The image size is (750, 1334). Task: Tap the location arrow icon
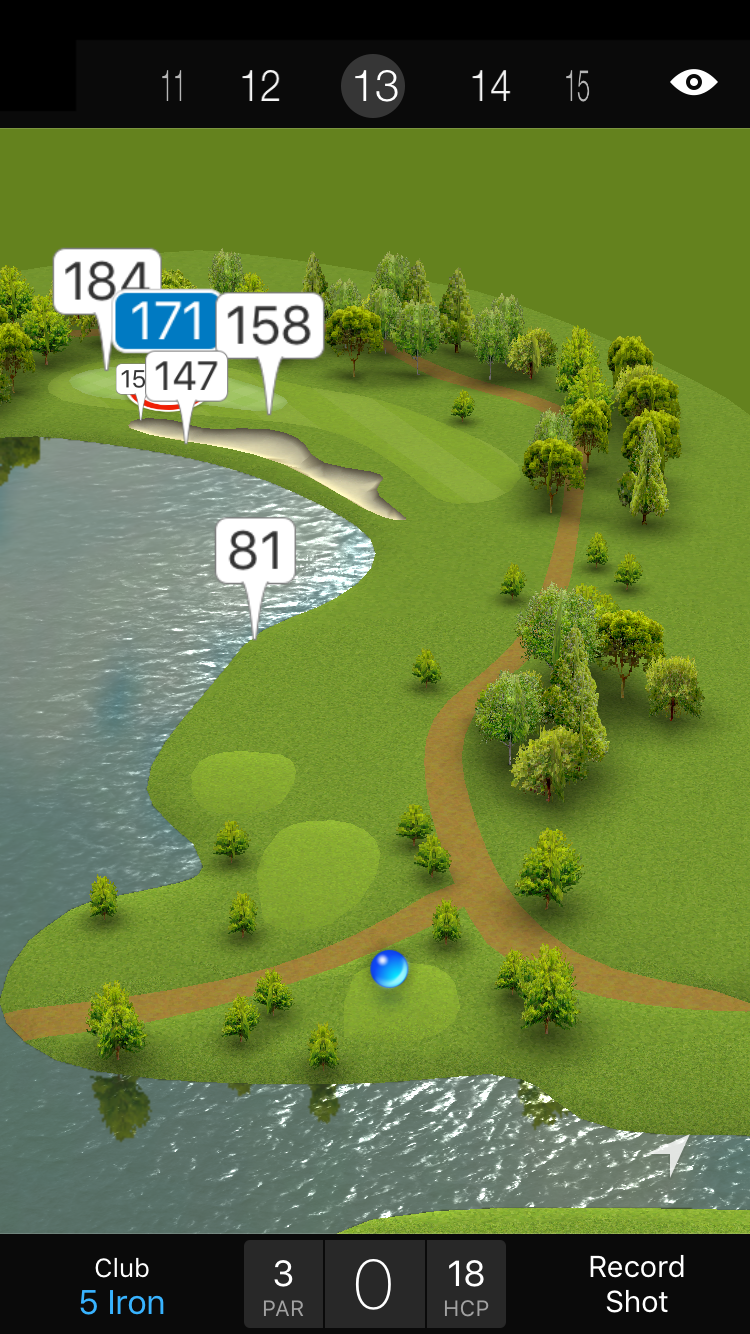669,1154
